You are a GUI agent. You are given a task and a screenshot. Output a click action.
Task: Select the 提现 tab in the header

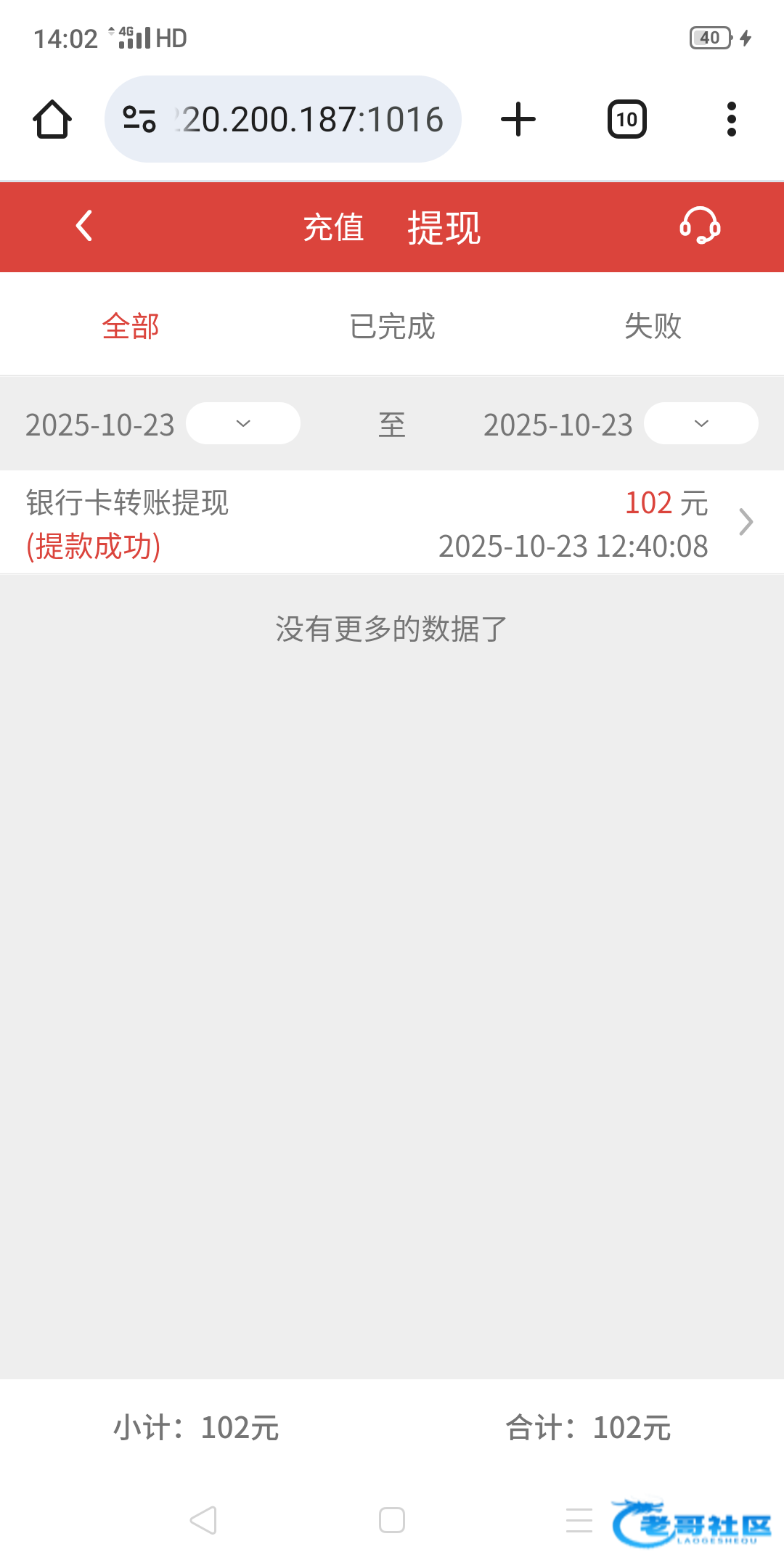444,228
